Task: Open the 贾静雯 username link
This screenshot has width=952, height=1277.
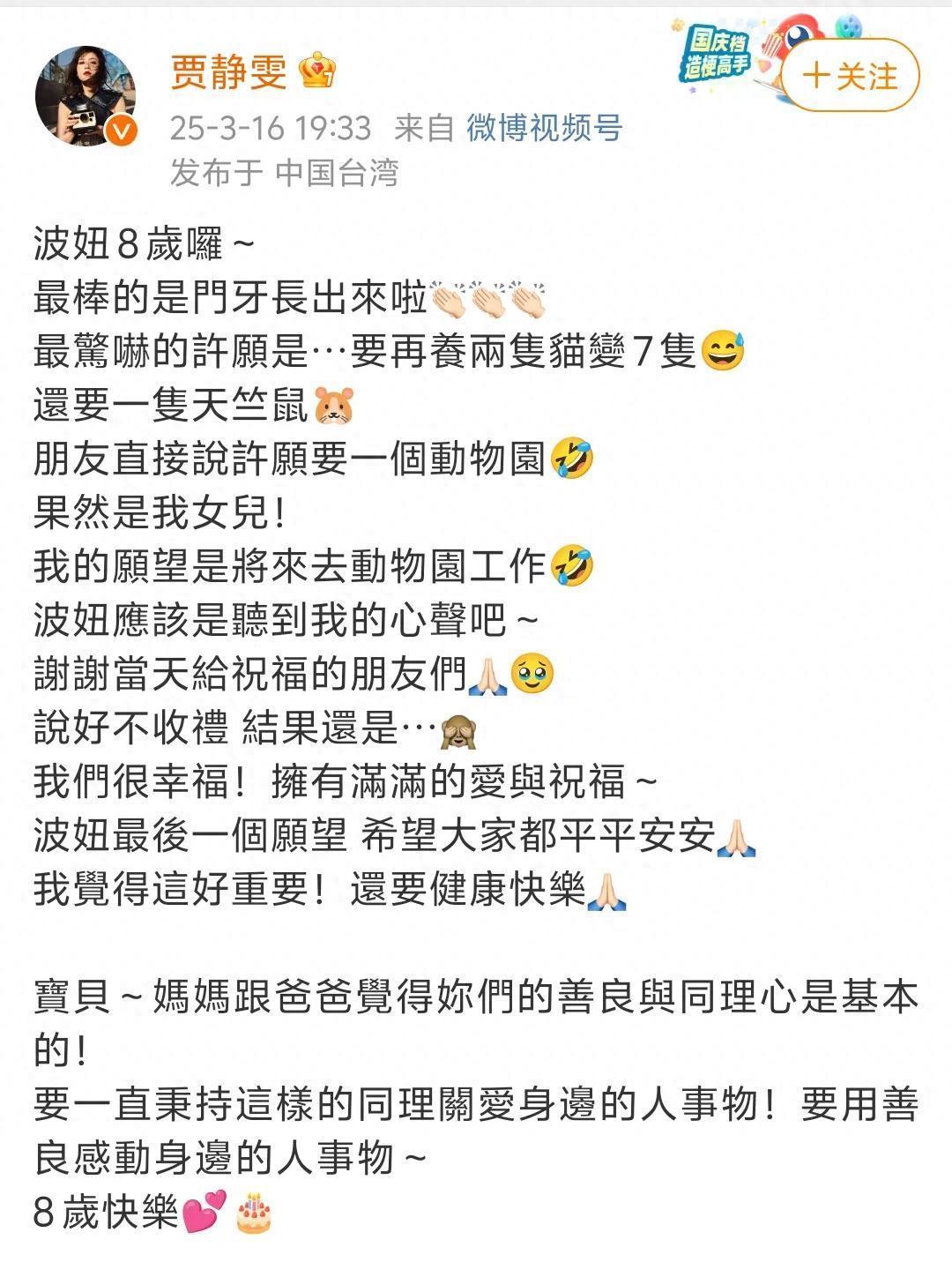Action: tap(229, 72)
